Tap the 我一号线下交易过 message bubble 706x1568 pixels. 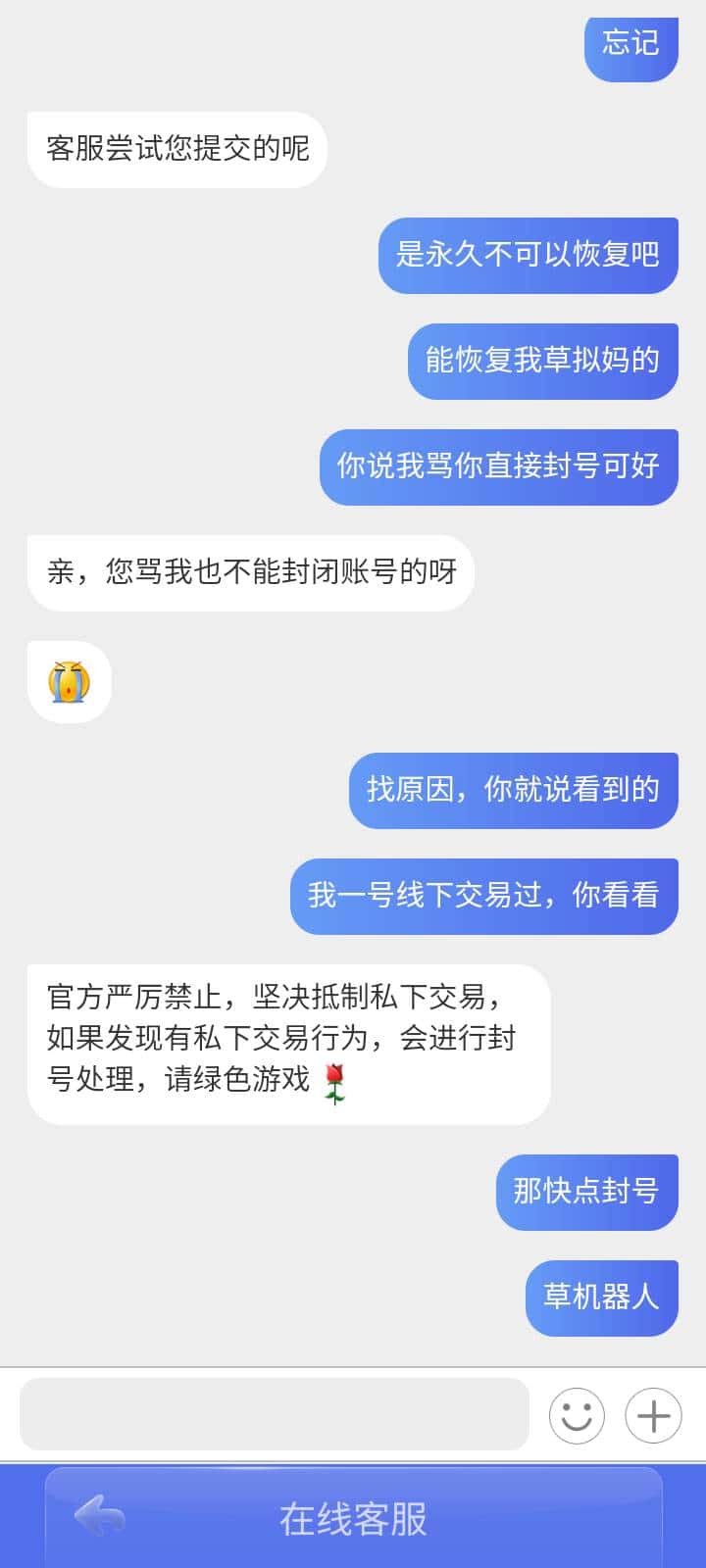tap(482, 896)
